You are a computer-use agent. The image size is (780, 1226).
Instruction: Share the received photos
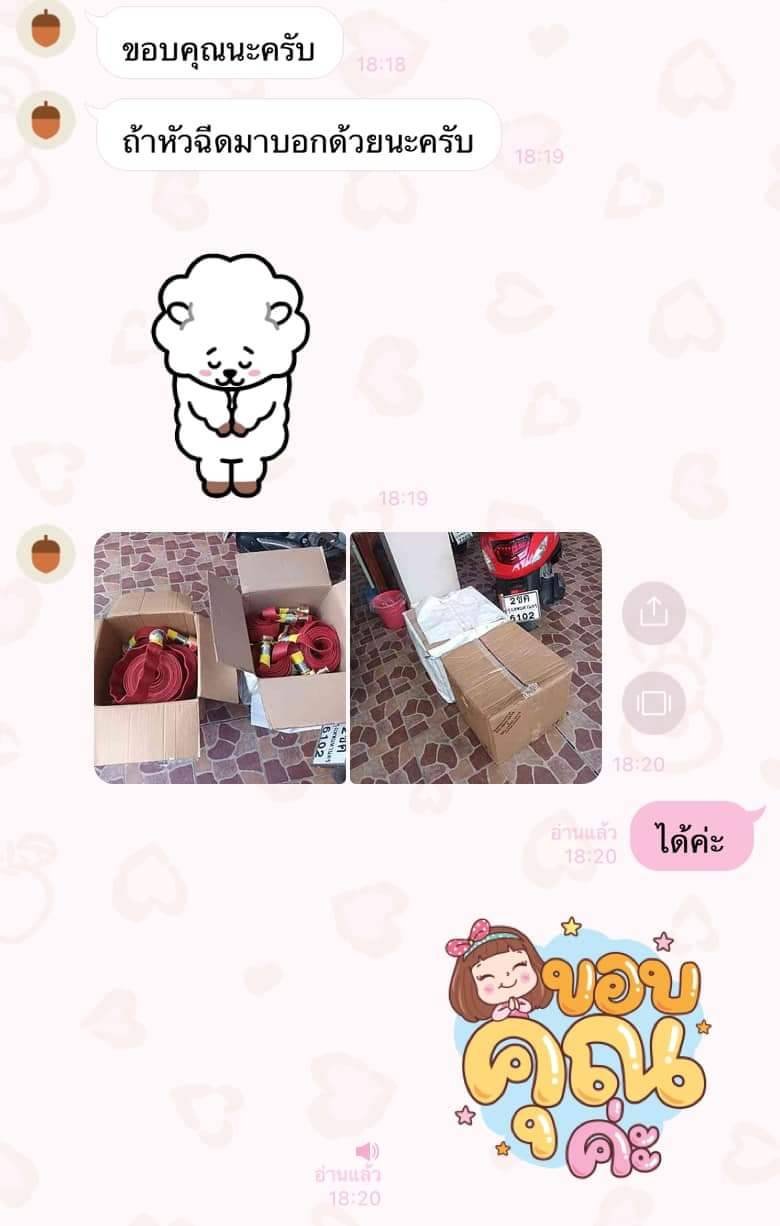pyautogui.click(x=653, y=613)
